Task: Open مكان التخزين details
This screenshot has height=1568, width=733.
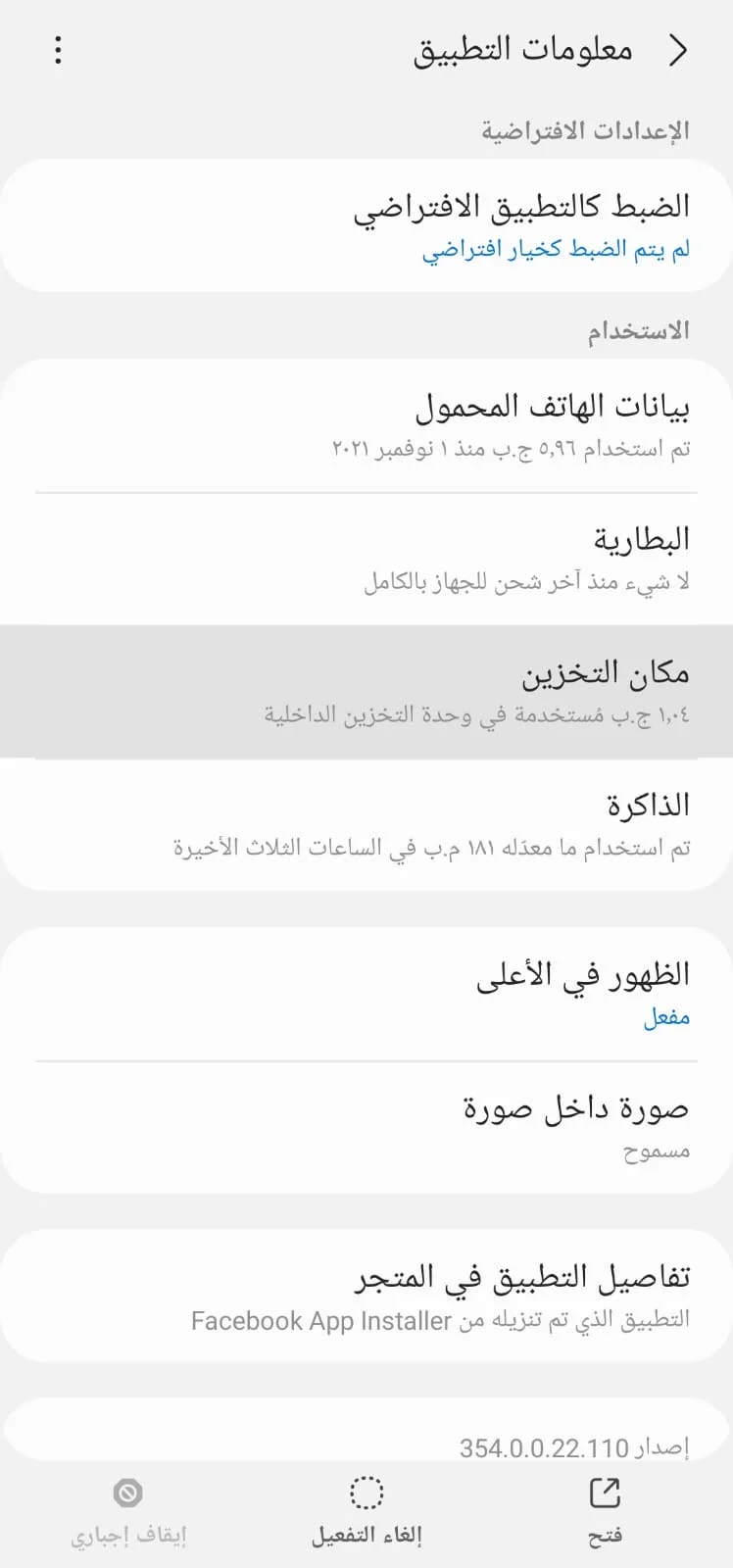Action: [x=366, y=692]
